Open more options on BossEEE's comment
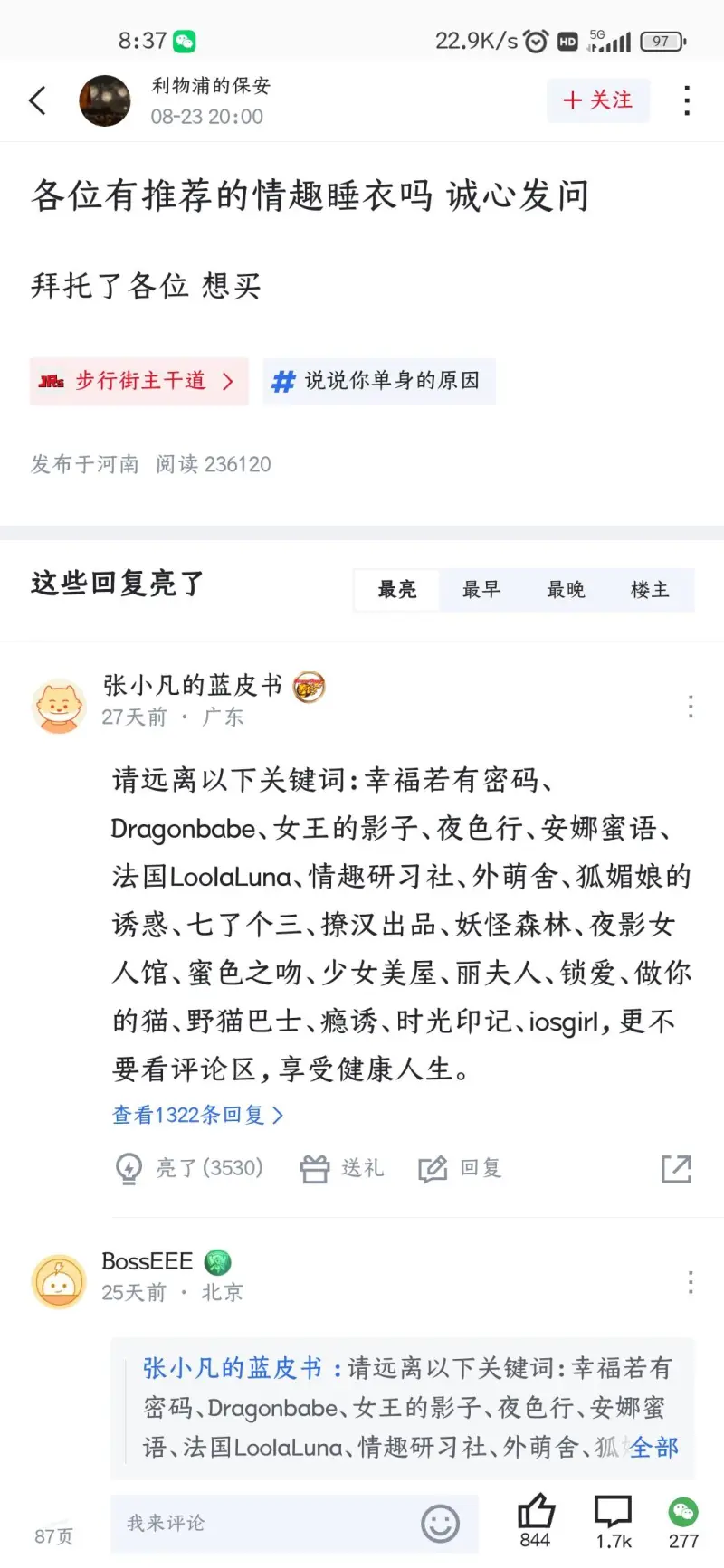This screenshot has width=724, height=1568. pos(691,1282)
